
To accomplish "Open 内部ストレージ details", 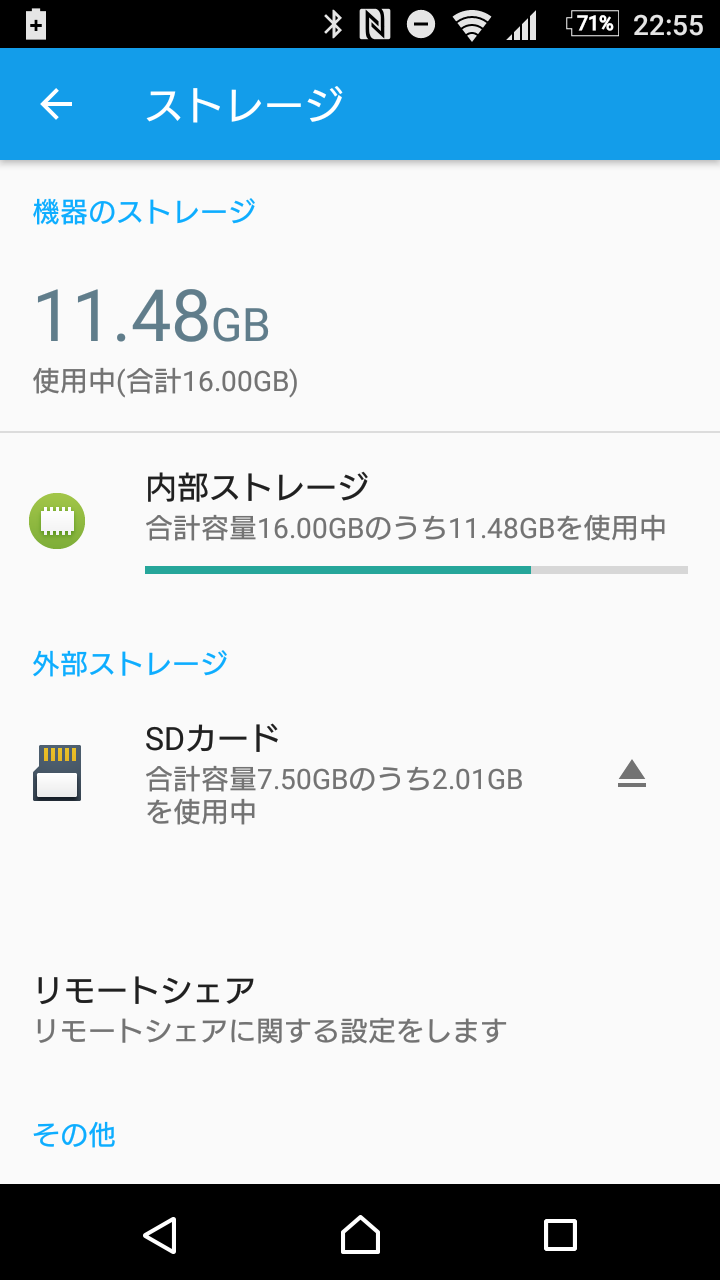I will 360,521.
